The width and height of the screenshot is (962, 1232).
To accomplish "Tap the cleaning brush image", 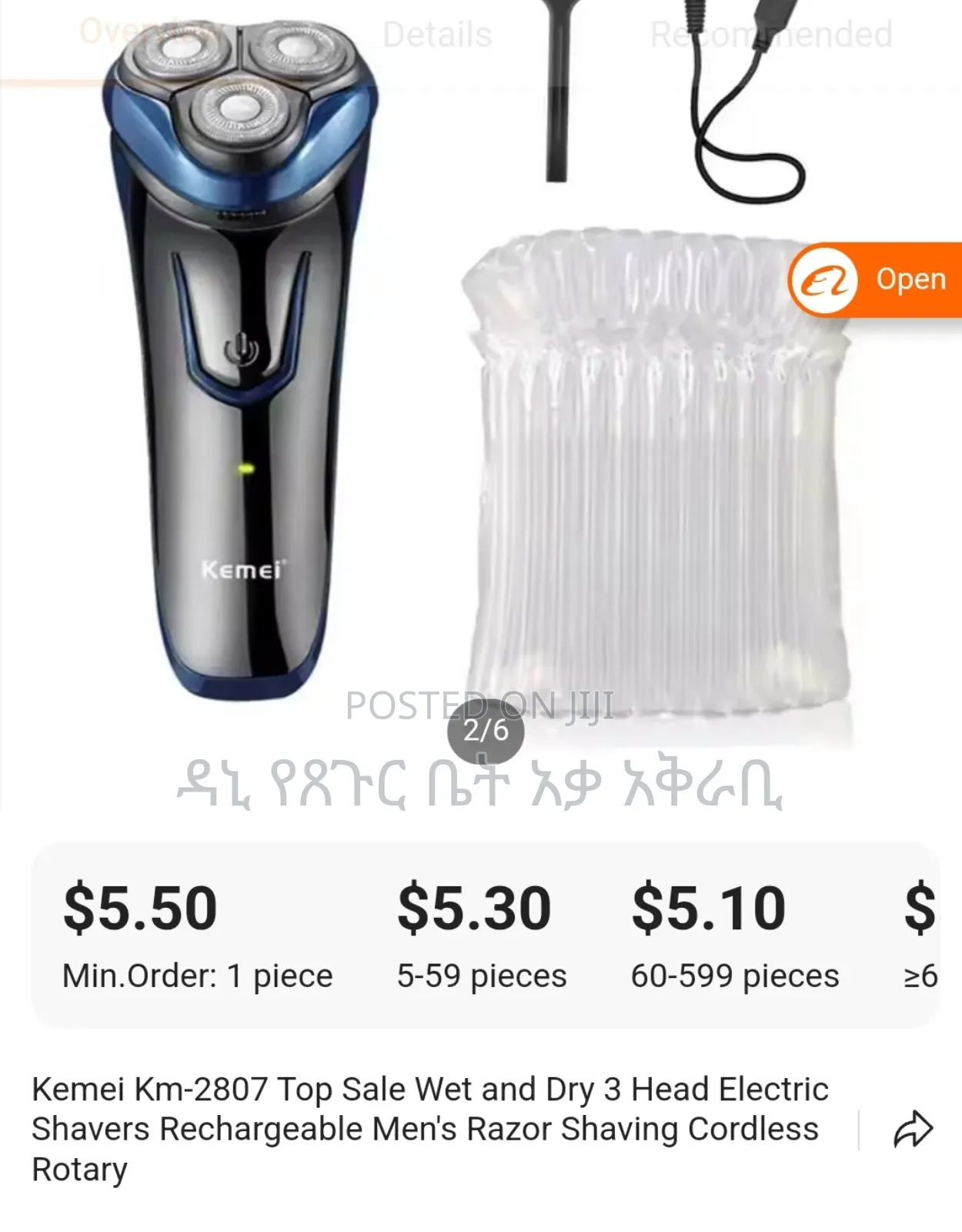I will point(556,92).
